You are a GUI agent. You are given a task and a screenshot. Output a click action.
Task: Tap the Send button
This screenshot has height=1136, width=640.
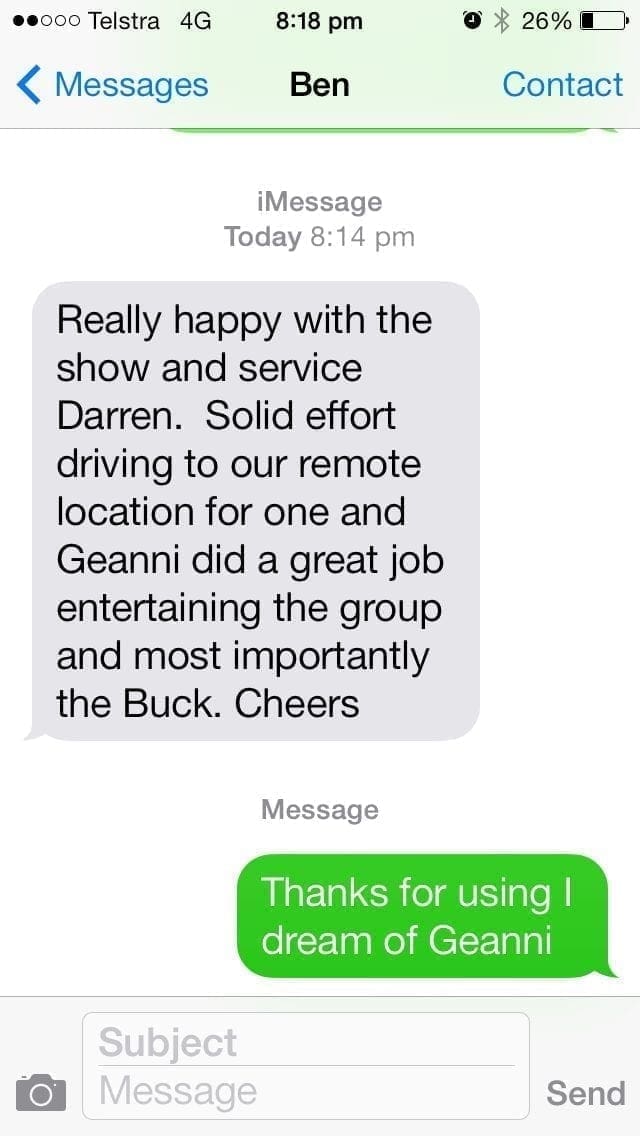point(586,1093)
